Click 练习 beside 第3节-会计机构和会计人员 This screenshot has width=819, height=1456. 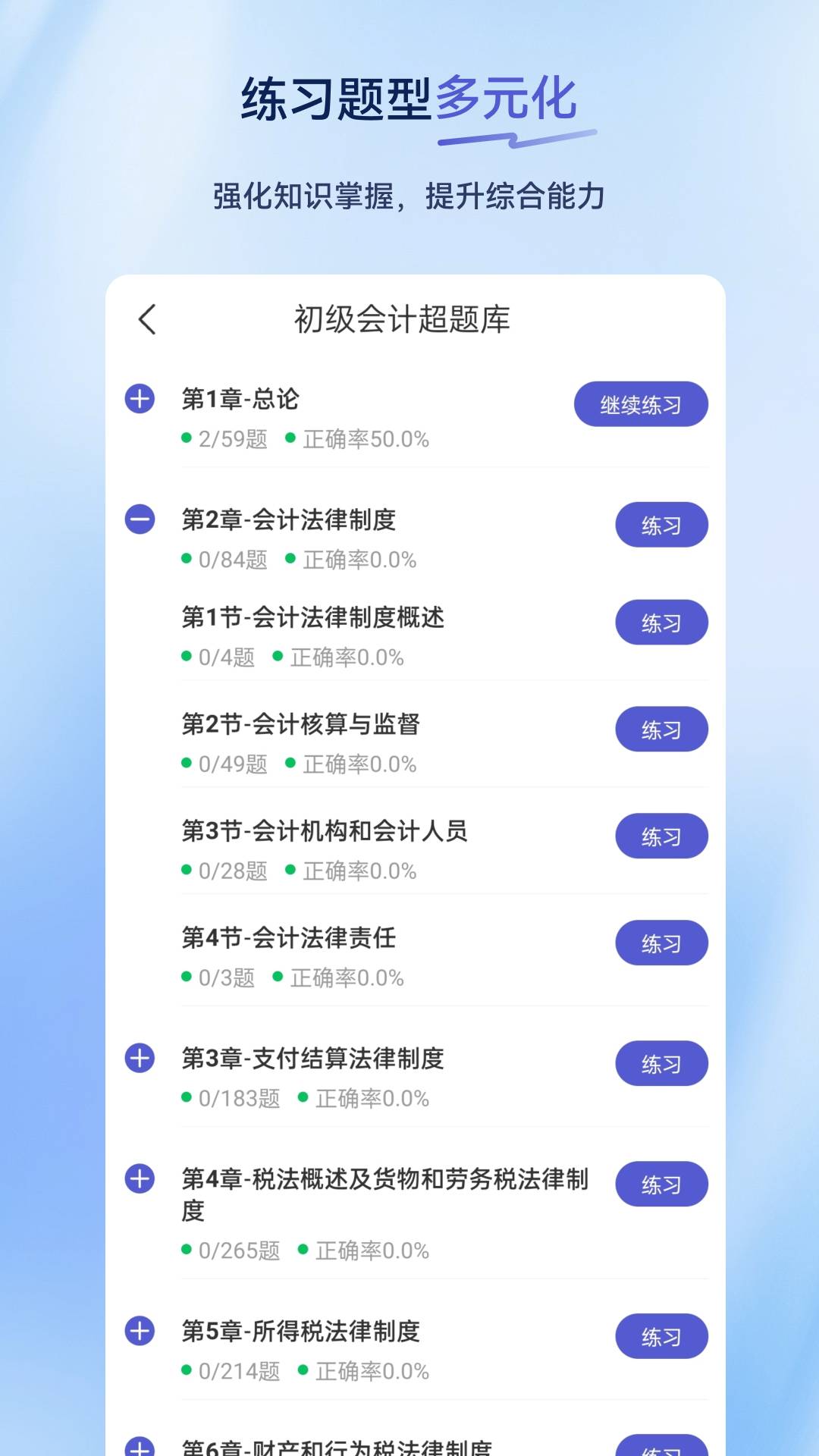point(661,836)
